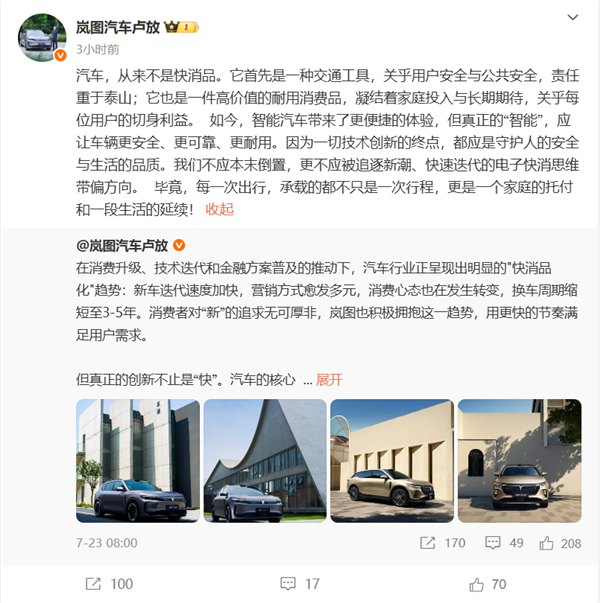
Task: View the third photo of the gold SUV
Action: pos(391,460)
